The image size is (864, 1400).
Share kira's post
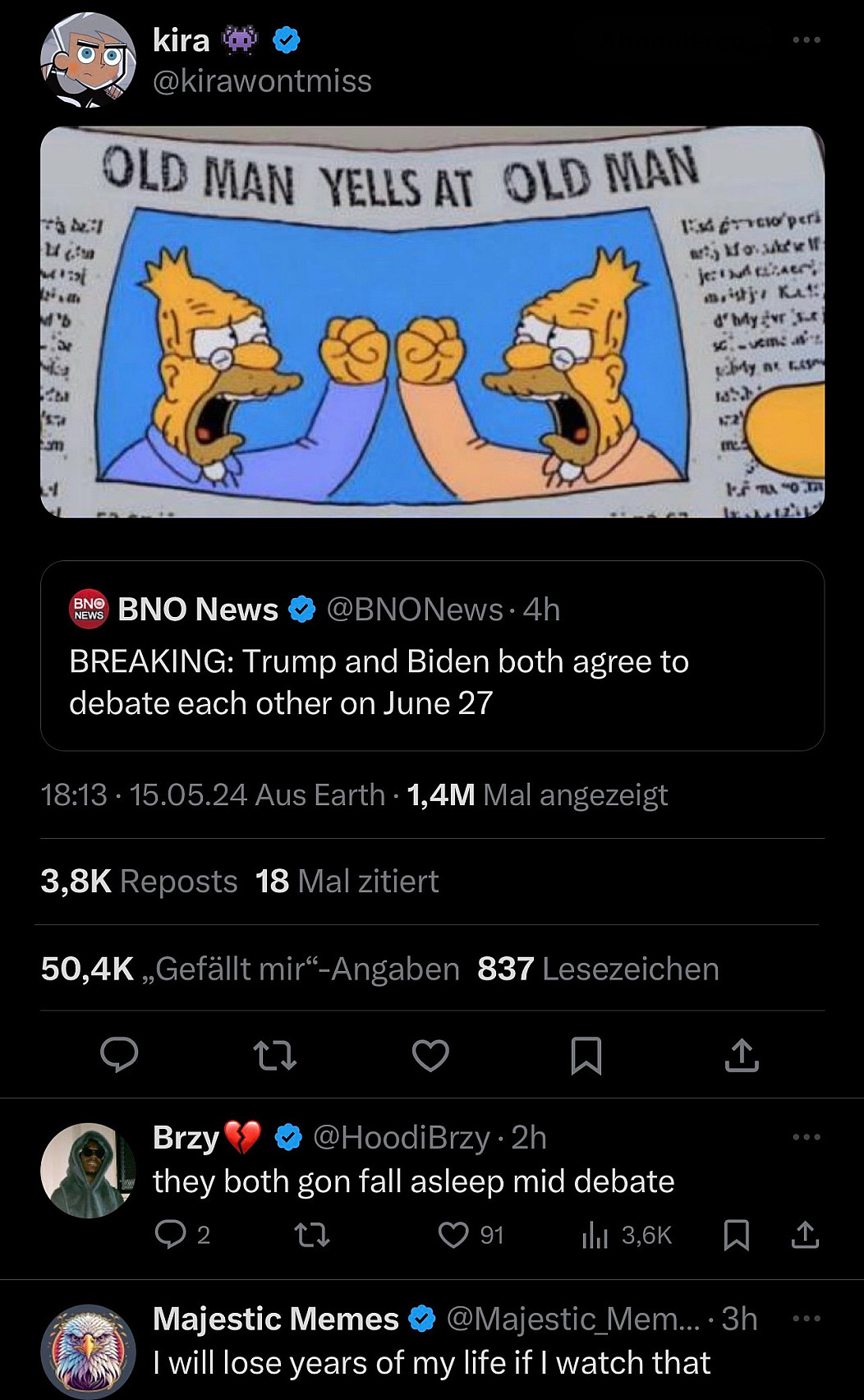coord(742,1055)
